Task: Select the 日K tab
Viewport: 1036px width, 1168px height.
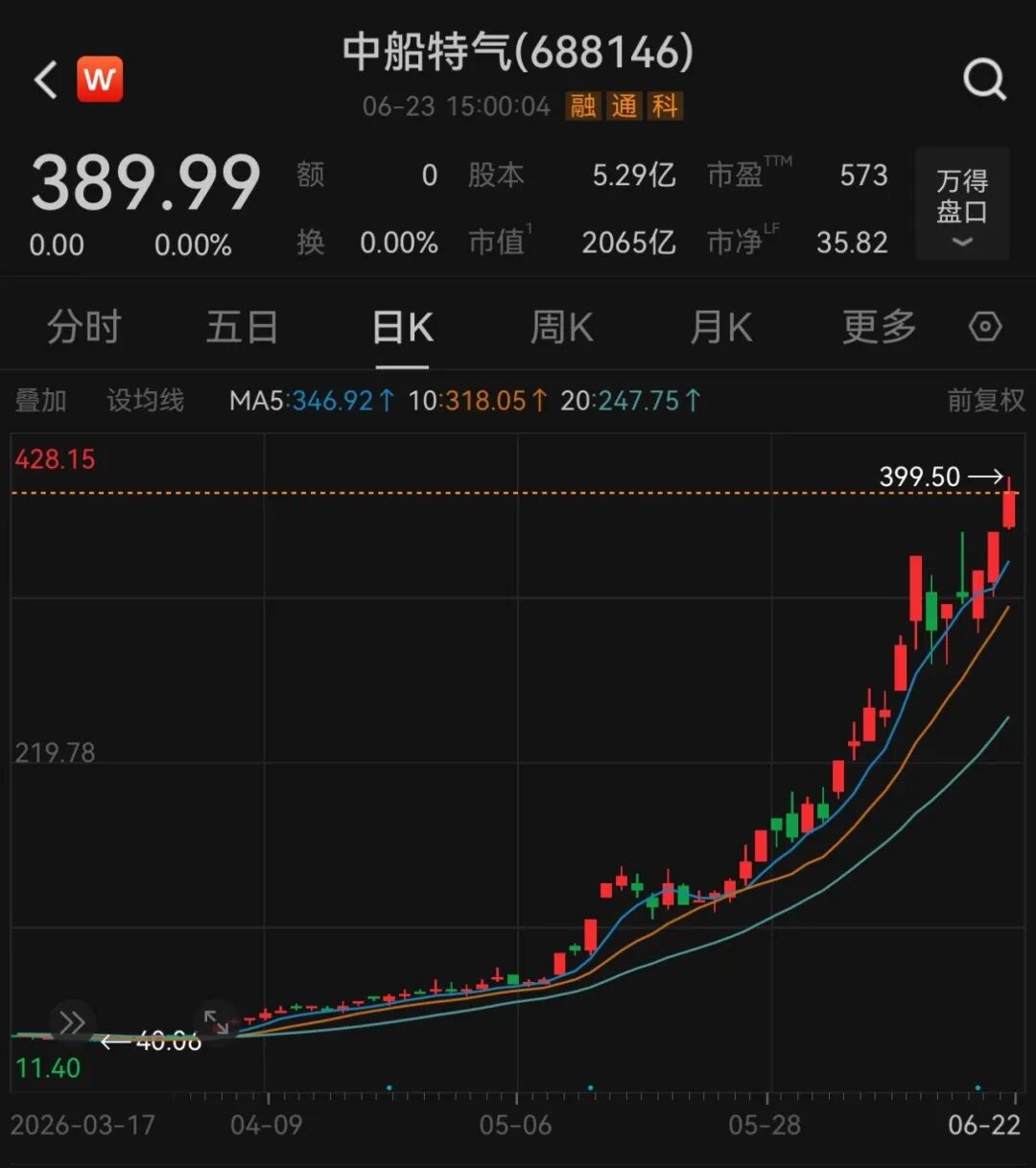Action: 402,328
